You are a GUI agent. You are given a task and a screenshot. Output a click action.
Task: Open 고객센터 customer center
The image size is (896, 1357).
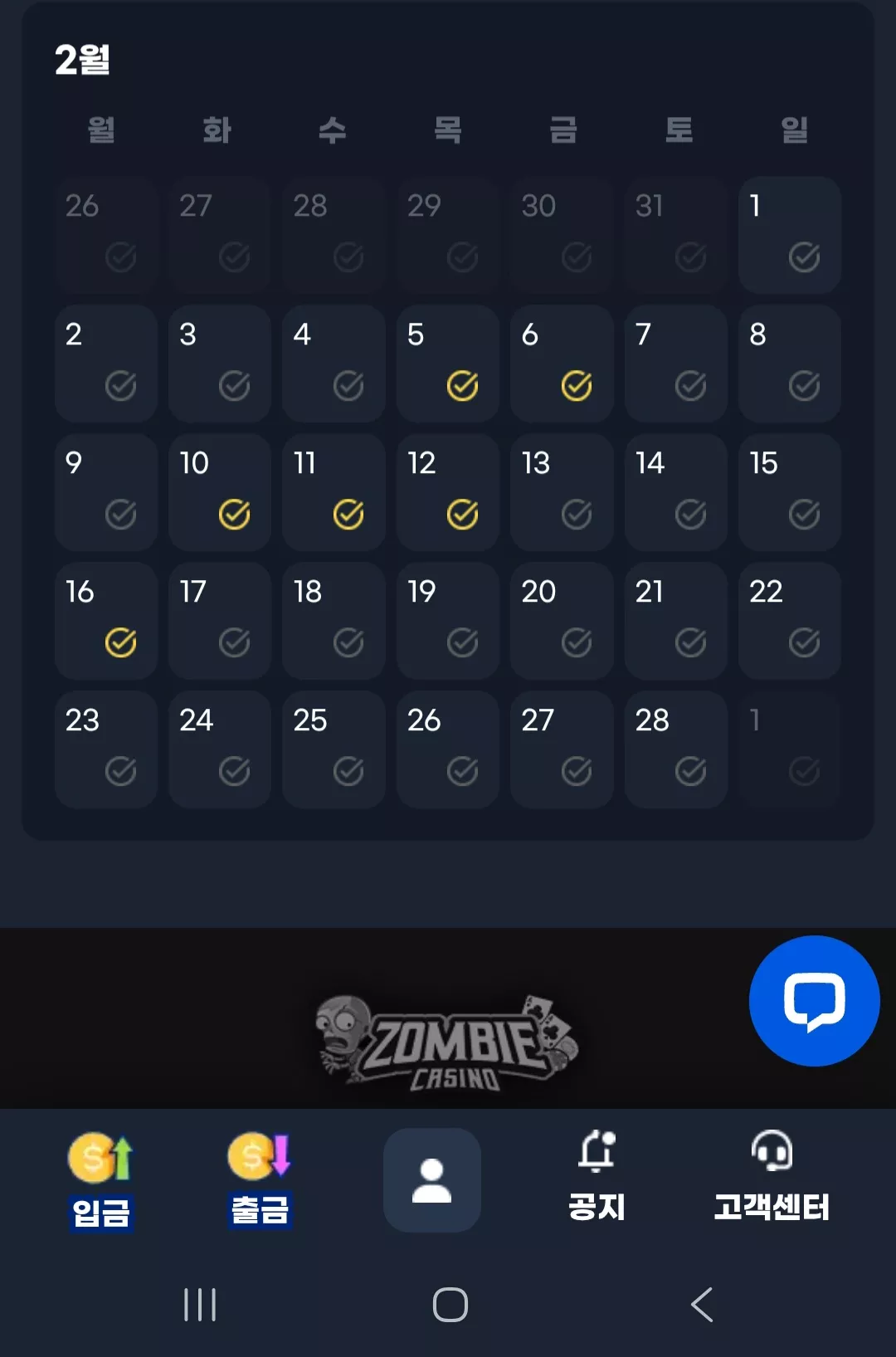(x=772, y=1176)
